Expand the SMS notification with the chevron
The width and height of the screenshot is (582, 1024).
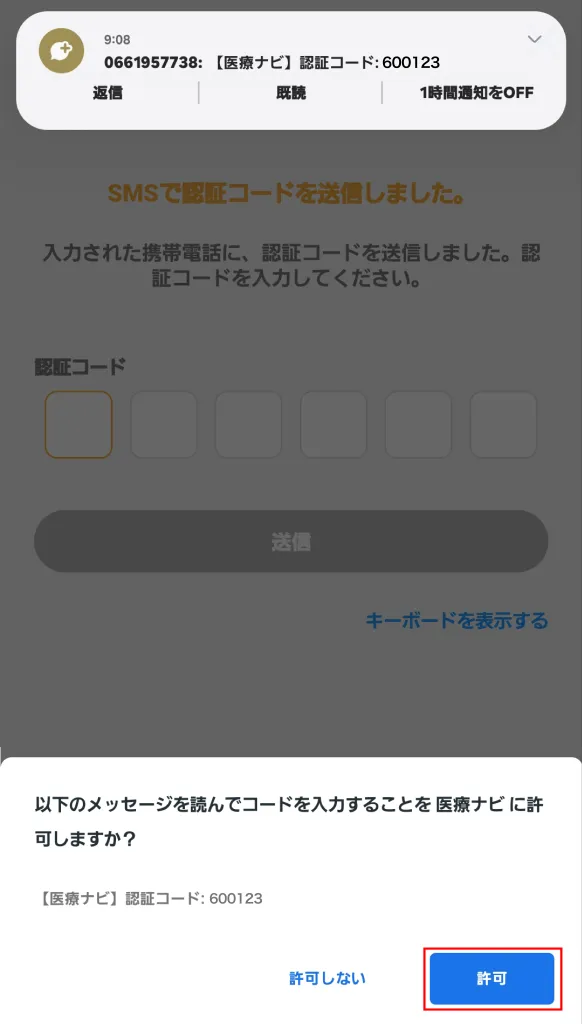pyautogui.click(x=534, y=39)
